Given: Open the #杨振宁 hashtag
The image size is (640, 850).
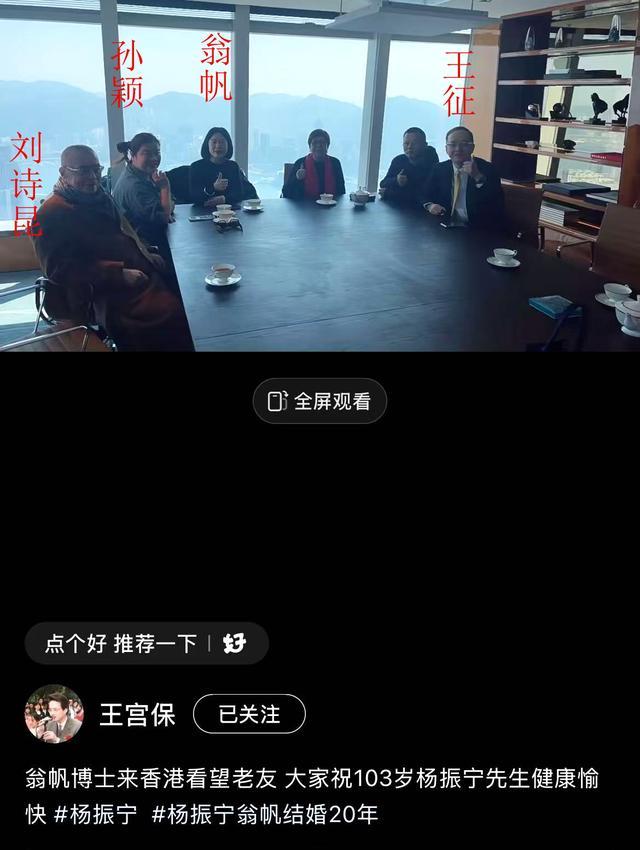Looking at the screenshot, I should 96,815.
